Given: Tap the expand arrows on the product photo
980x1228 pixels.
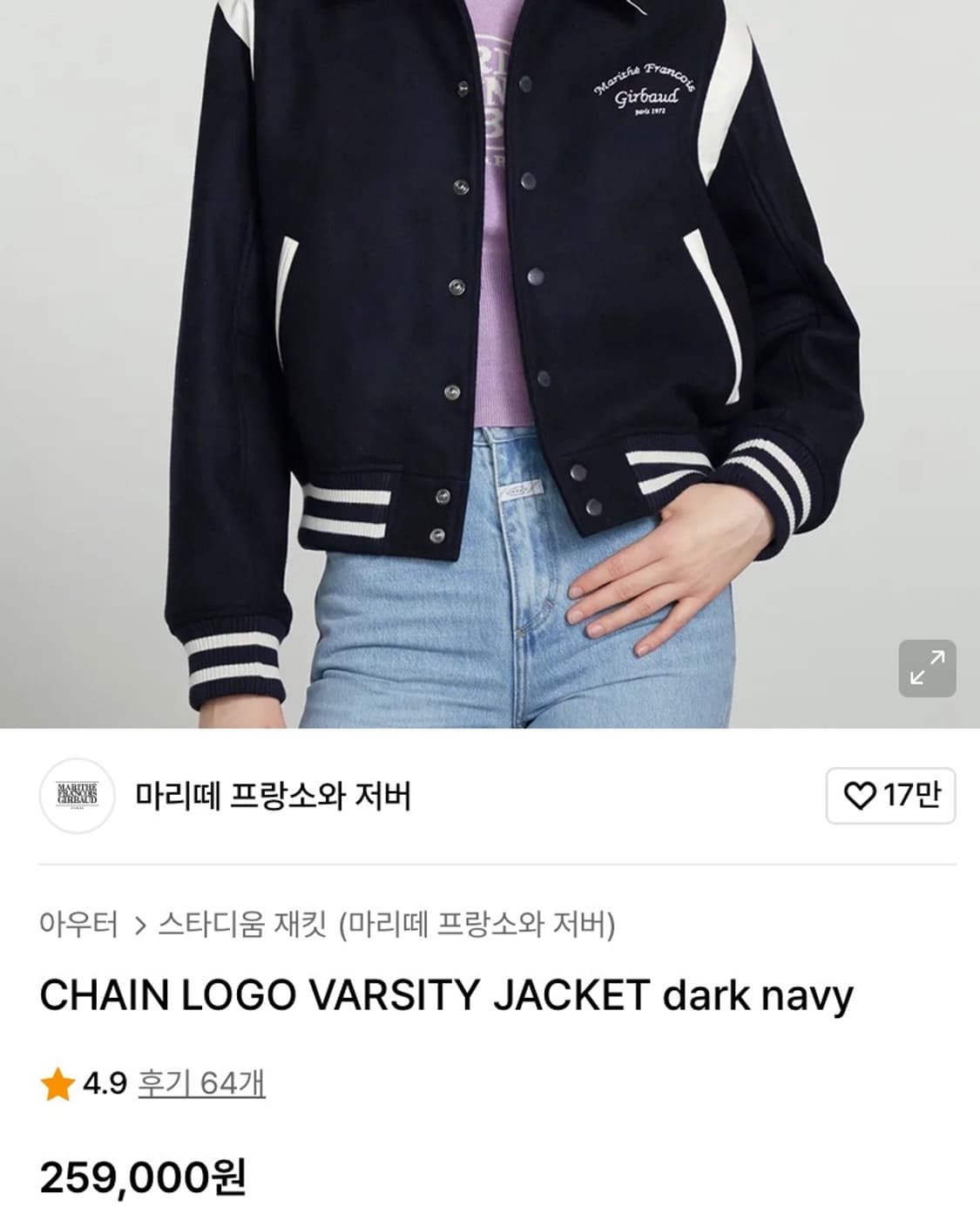Looking at the screenshot, I should 928,667.
